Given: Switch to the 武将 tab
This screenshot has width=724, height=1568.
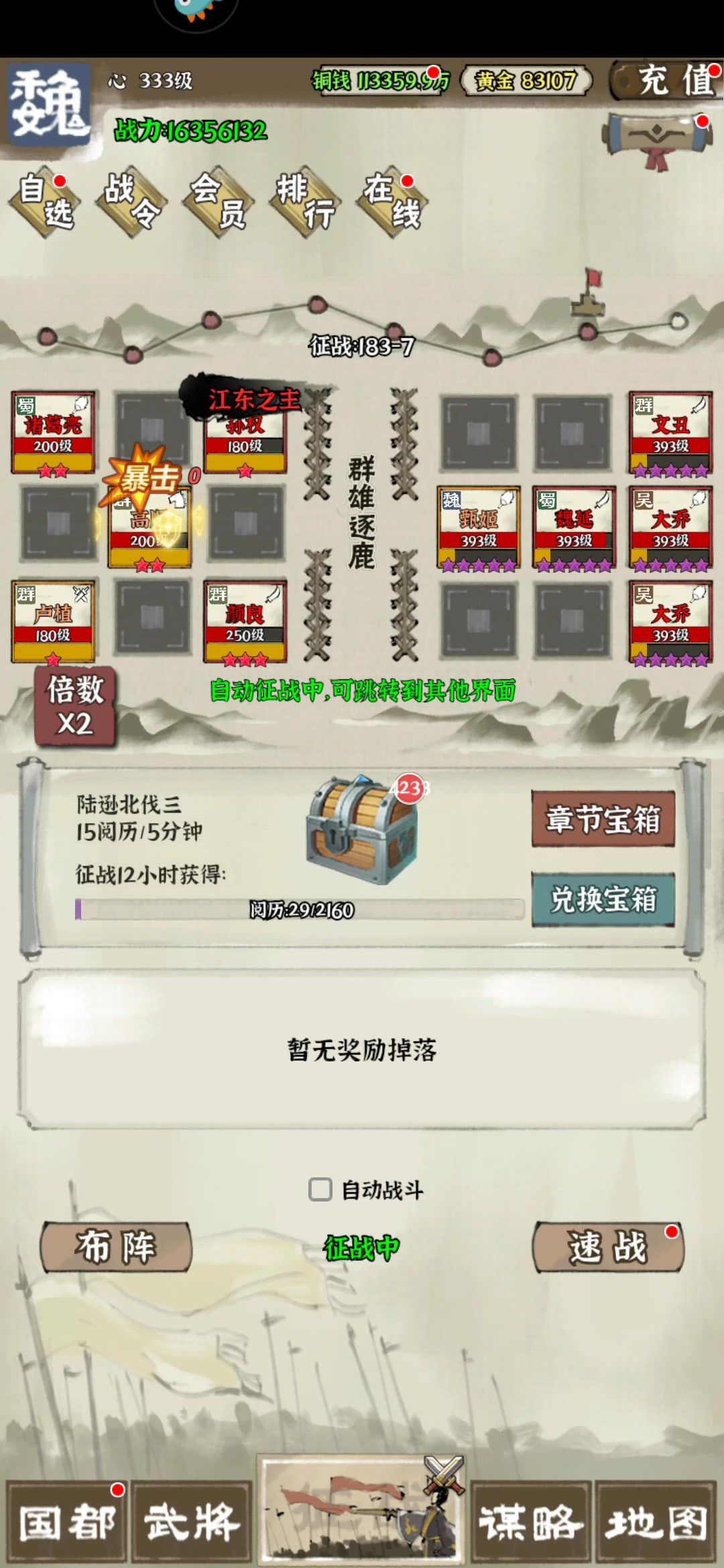Looking at the screenshot, I should [x=192, y=1522].
